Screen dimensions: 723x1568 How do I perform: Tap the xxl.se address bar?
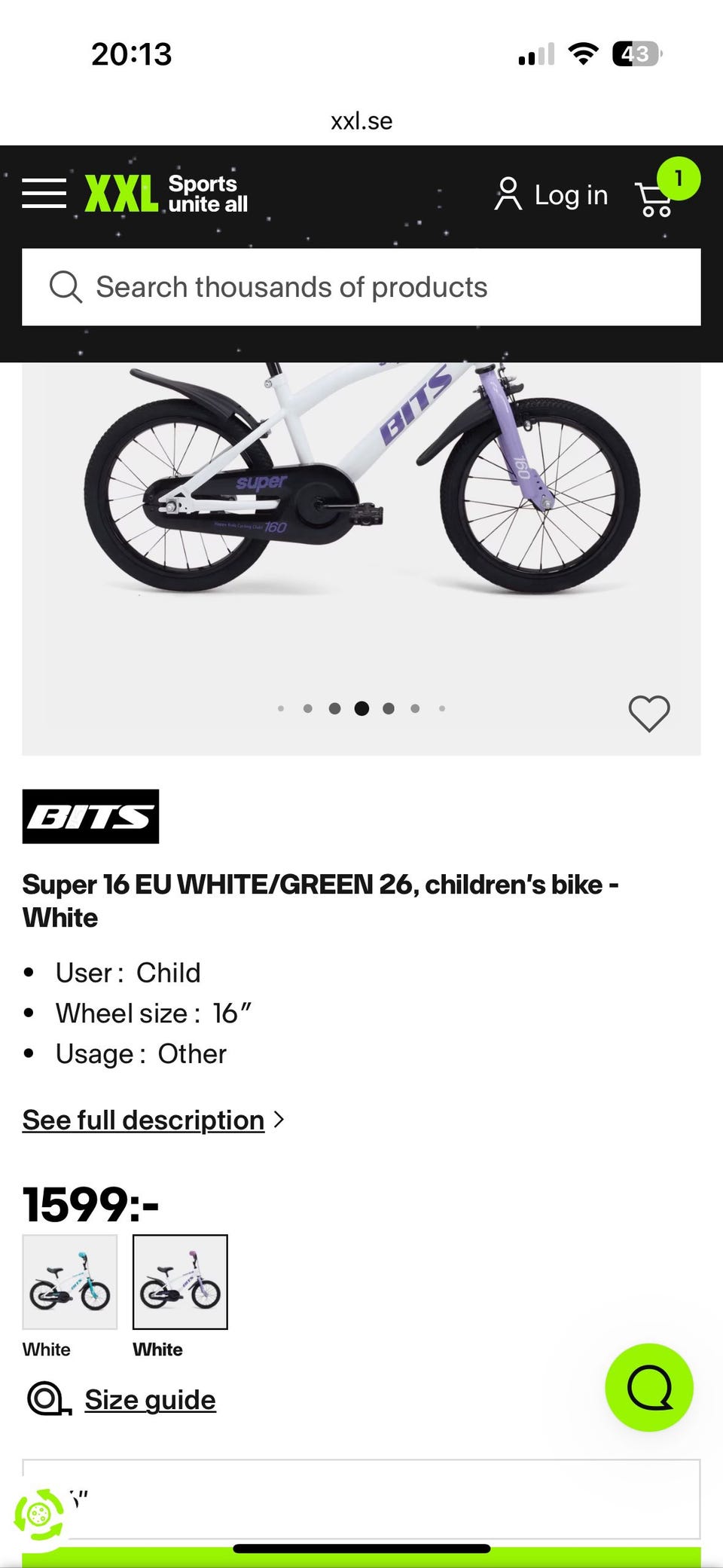pos(361,121)
